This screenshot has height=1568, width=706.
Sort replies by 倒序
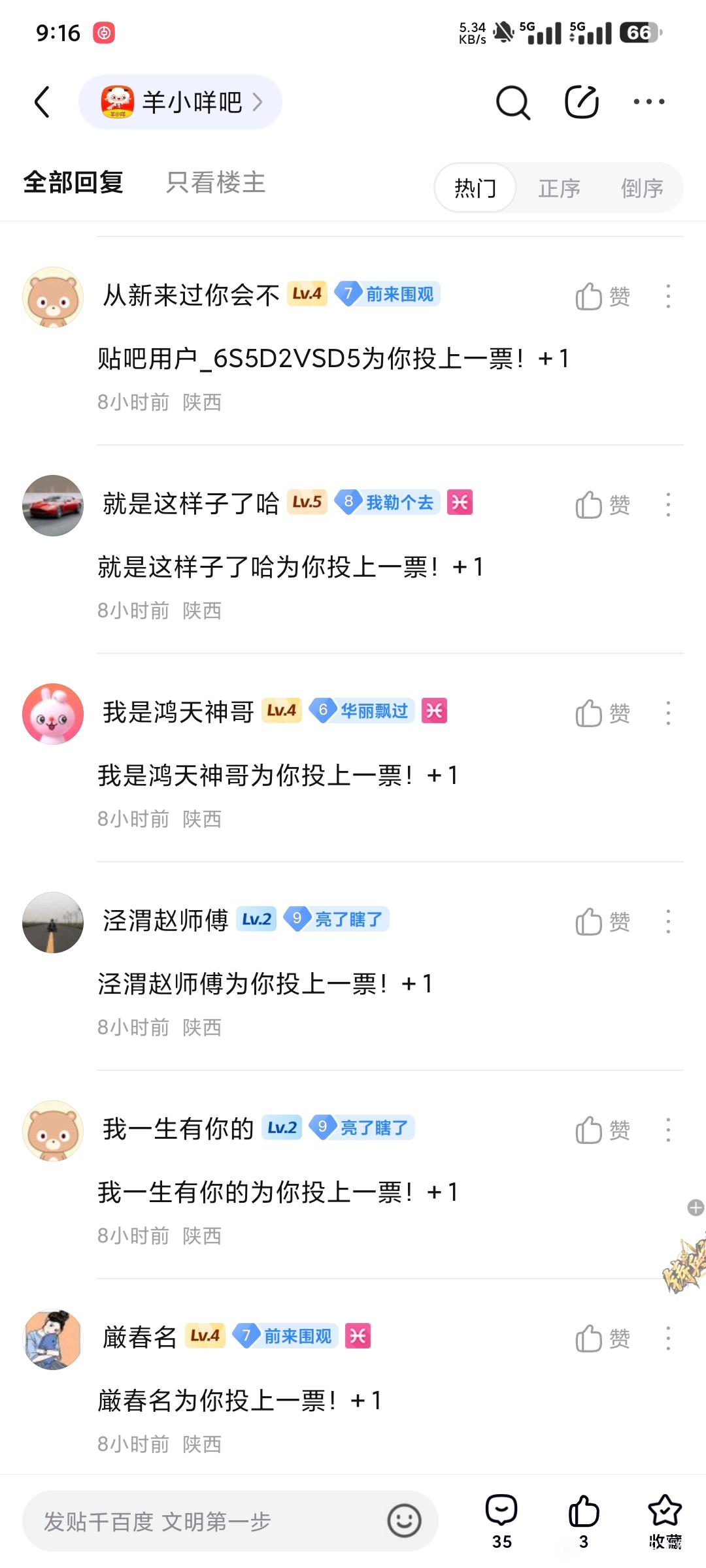(642, 188)
